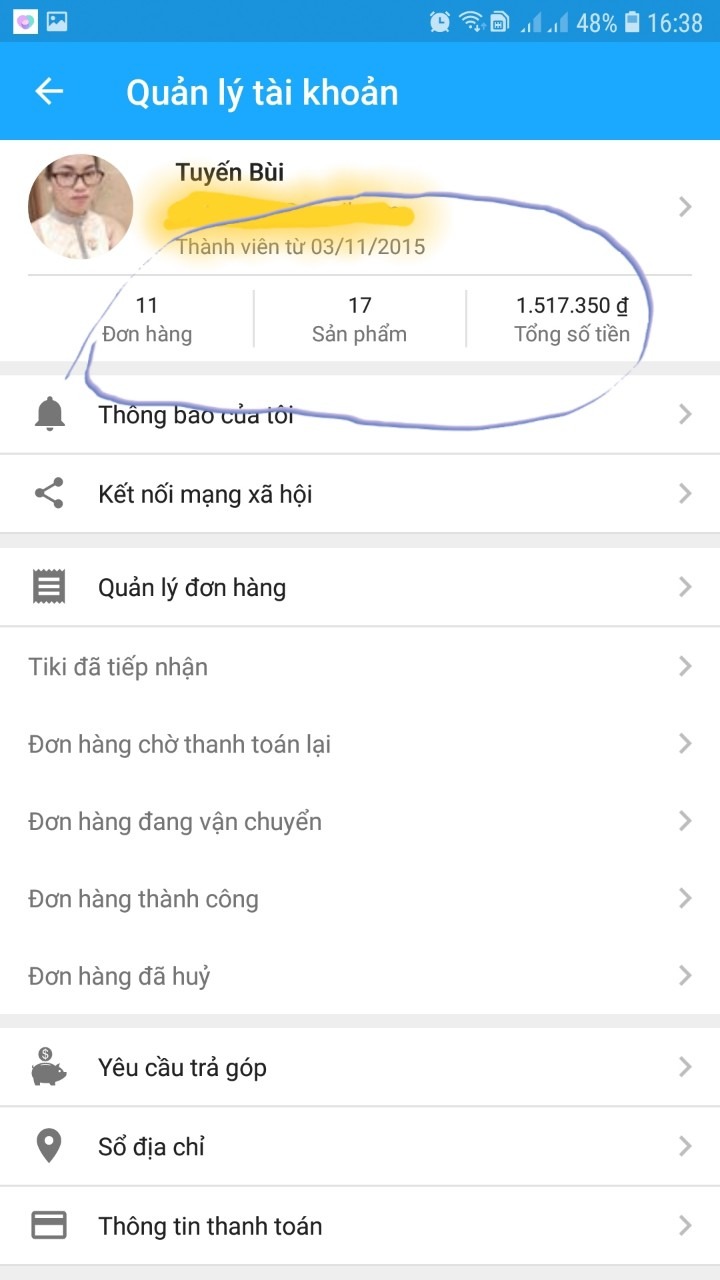Select the receipt icon next to Quản lý đơn hàng
Image resolution: width=720 pixels, height=1280 pixels.
point(47,587)
